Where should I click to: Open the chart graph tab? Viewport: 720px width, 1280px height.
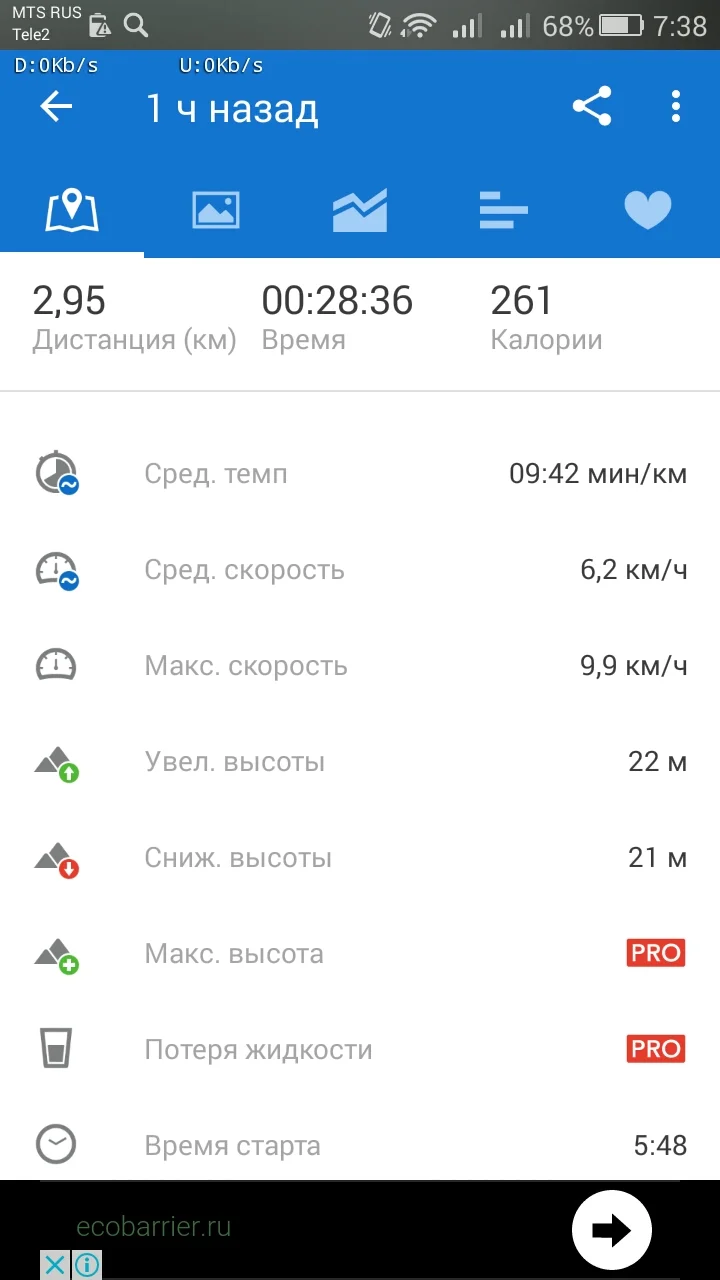[x=360, y=210]
